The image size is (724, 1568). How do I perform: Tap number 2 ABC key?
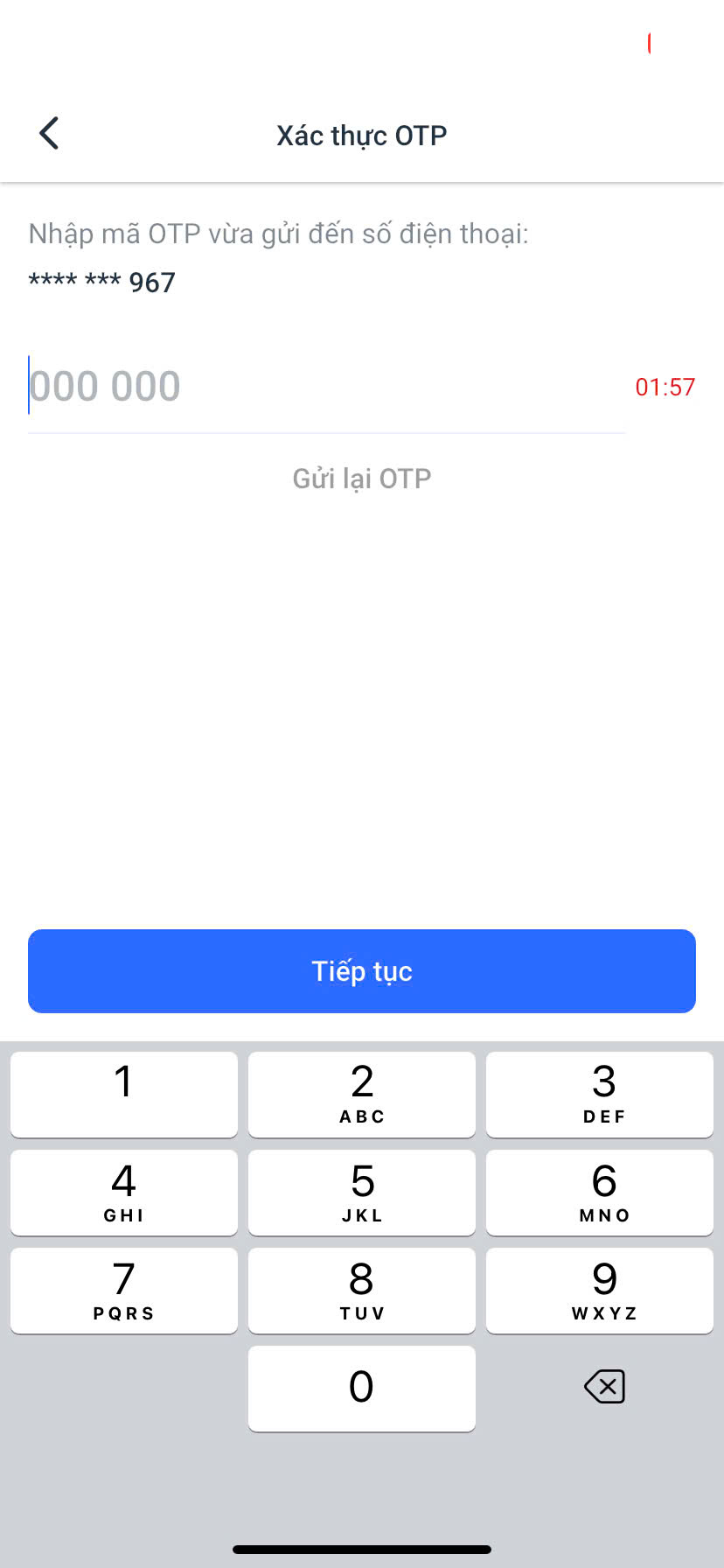tap(361, 1094)
